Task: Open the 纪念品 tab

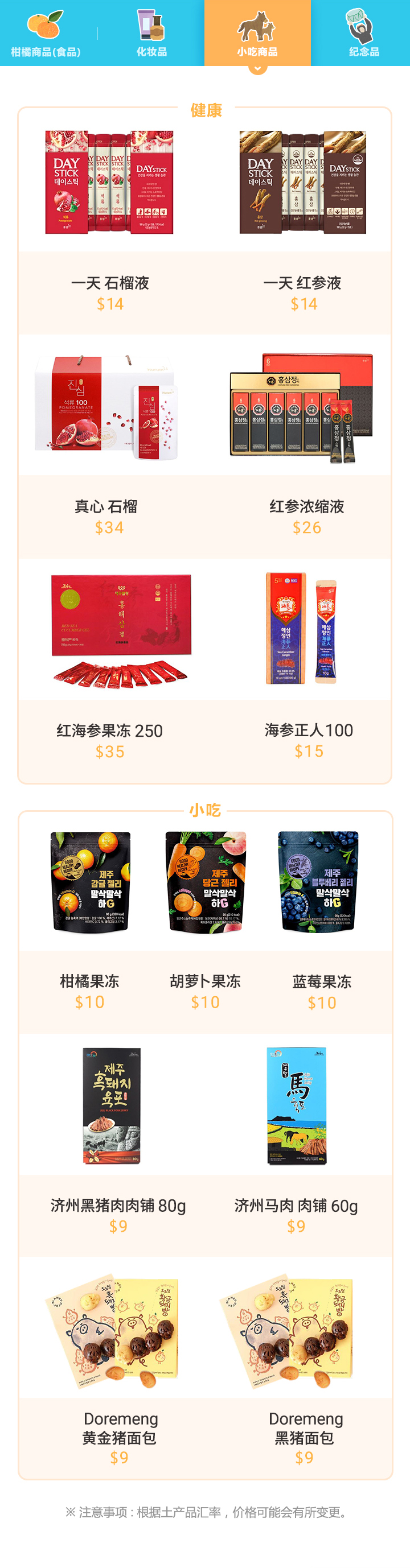Action: tap(363, 34)
